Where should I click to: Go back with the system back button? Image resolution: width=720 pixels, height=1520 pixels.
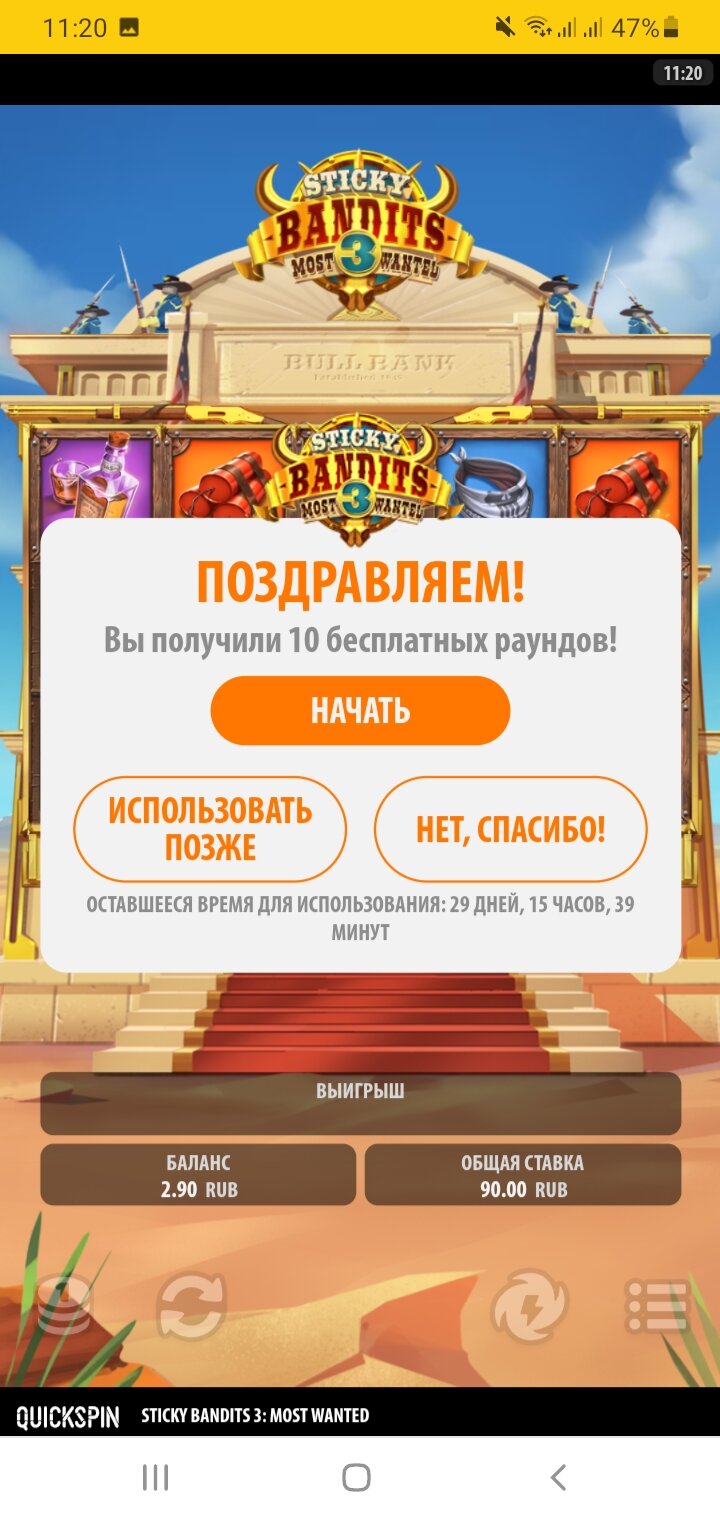[558, 1477]
